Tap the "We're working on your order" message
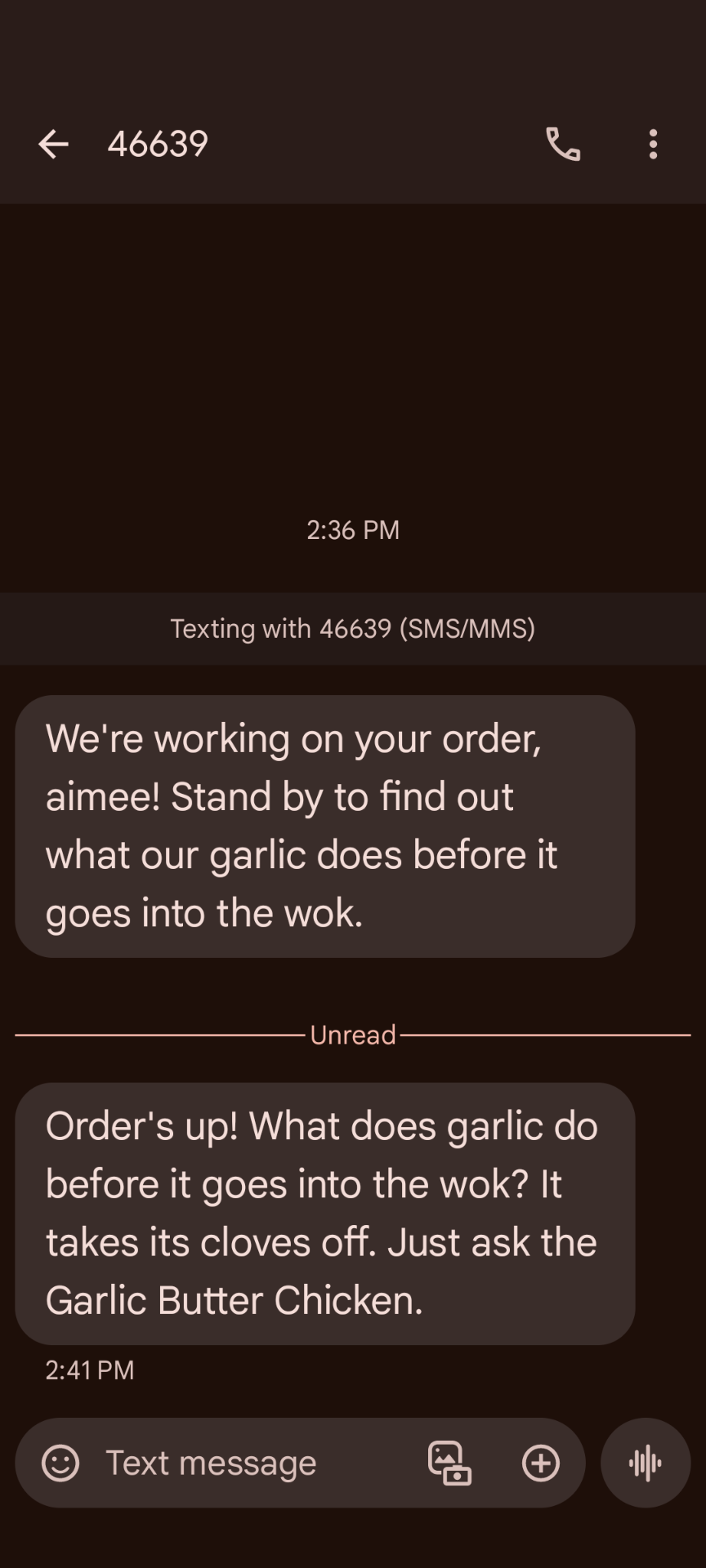 point(324,826)
